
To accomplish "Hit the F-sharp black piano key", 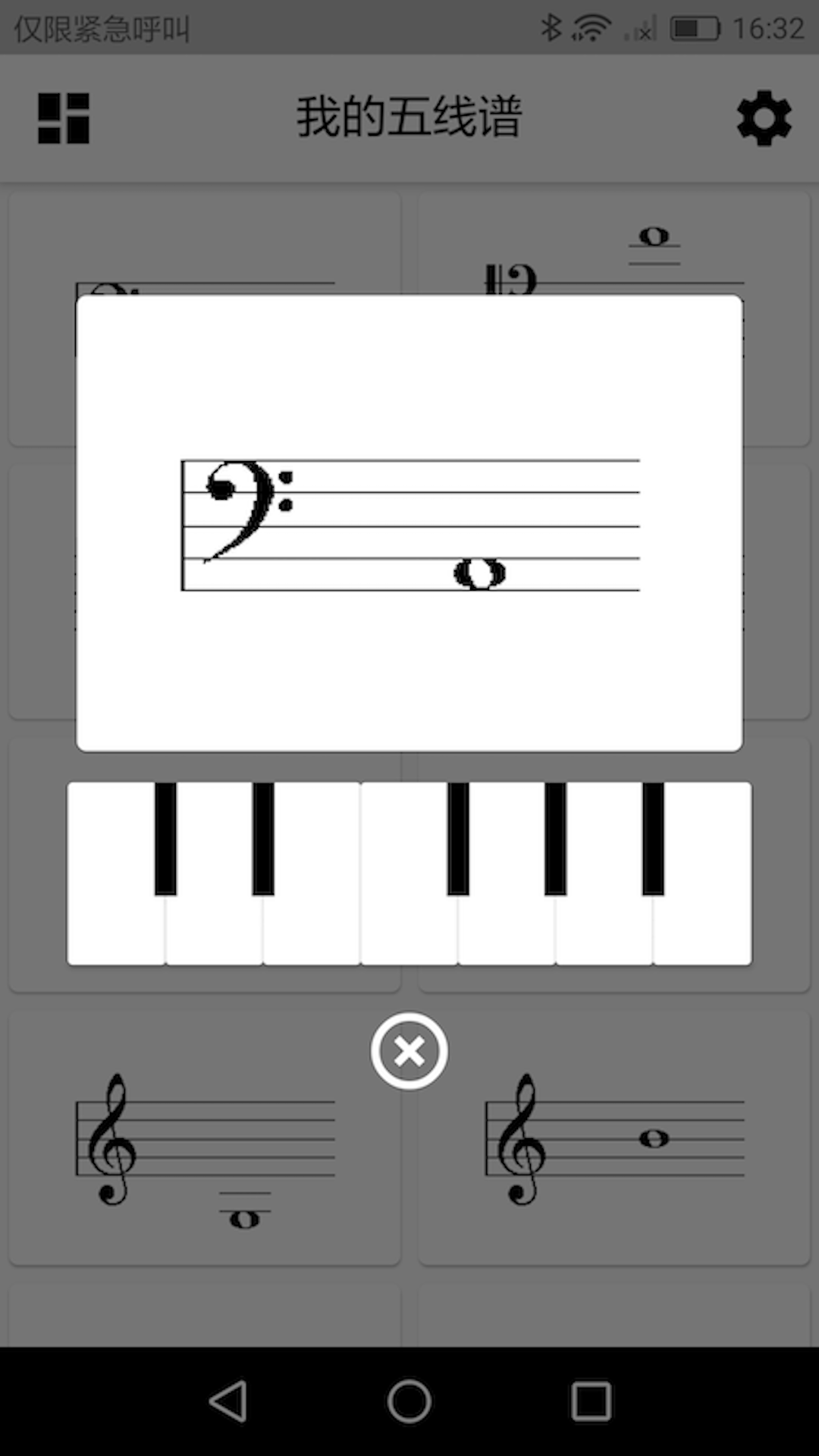I will click(x=458, y=838).
